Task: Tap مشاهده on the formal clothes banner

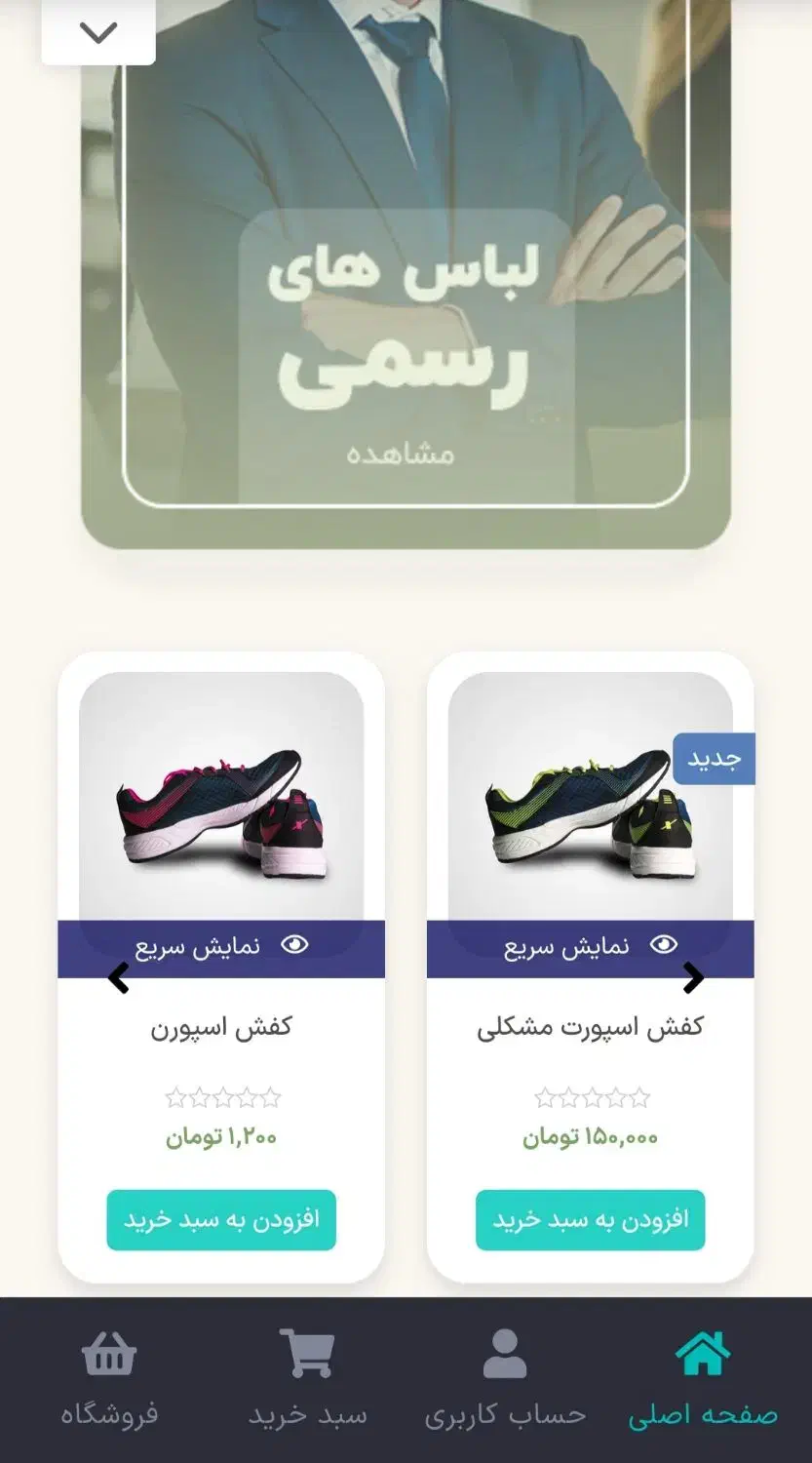Action: coord(403,455)
